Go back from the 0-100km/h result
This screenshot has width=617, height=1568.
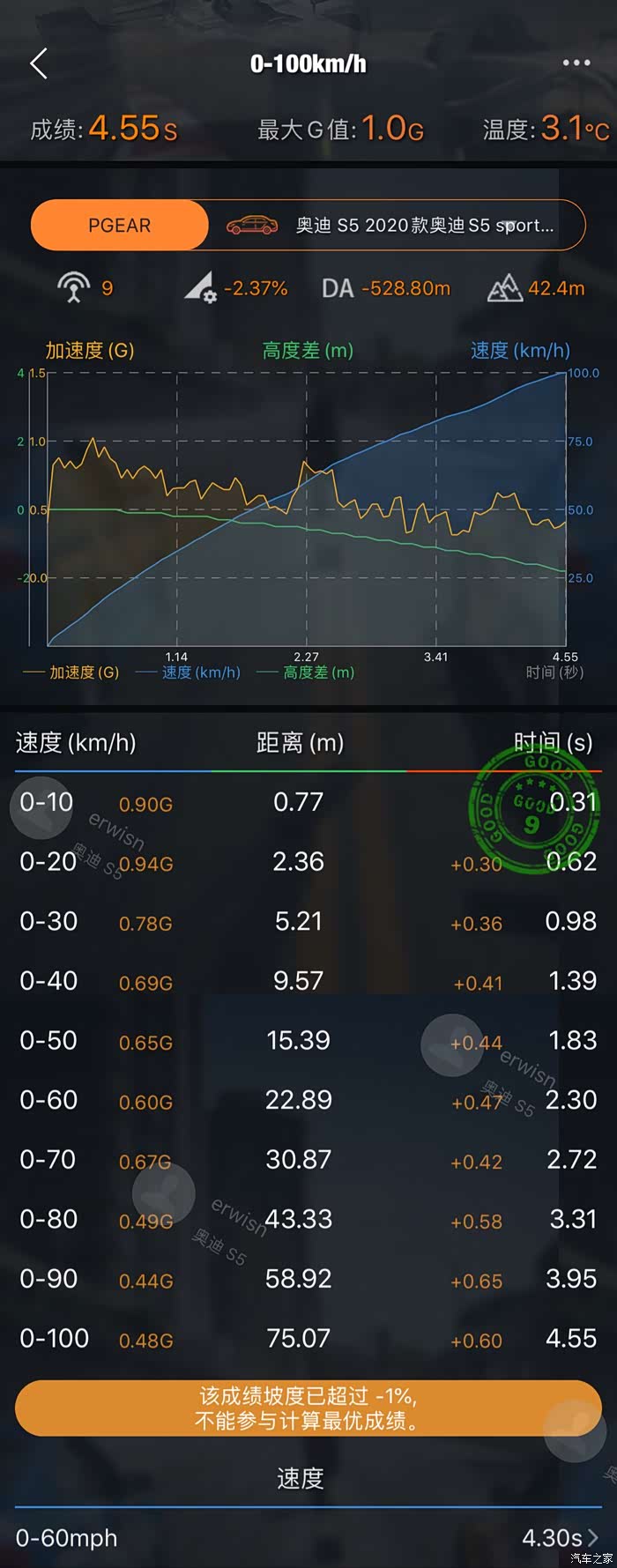39,63
